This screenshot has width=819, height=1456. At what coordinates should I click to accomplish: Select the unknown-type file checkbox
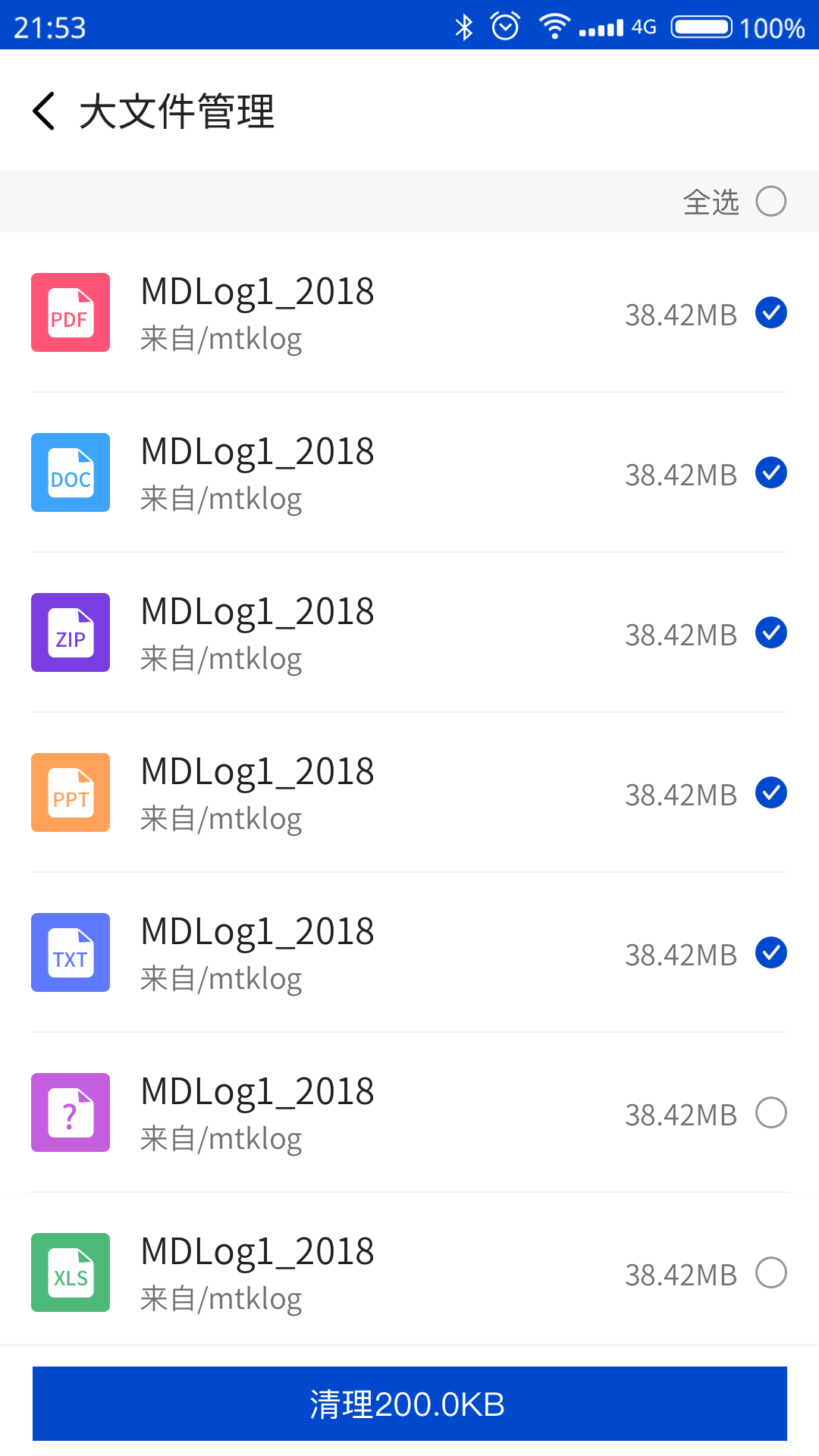[x=770, y=1113]
